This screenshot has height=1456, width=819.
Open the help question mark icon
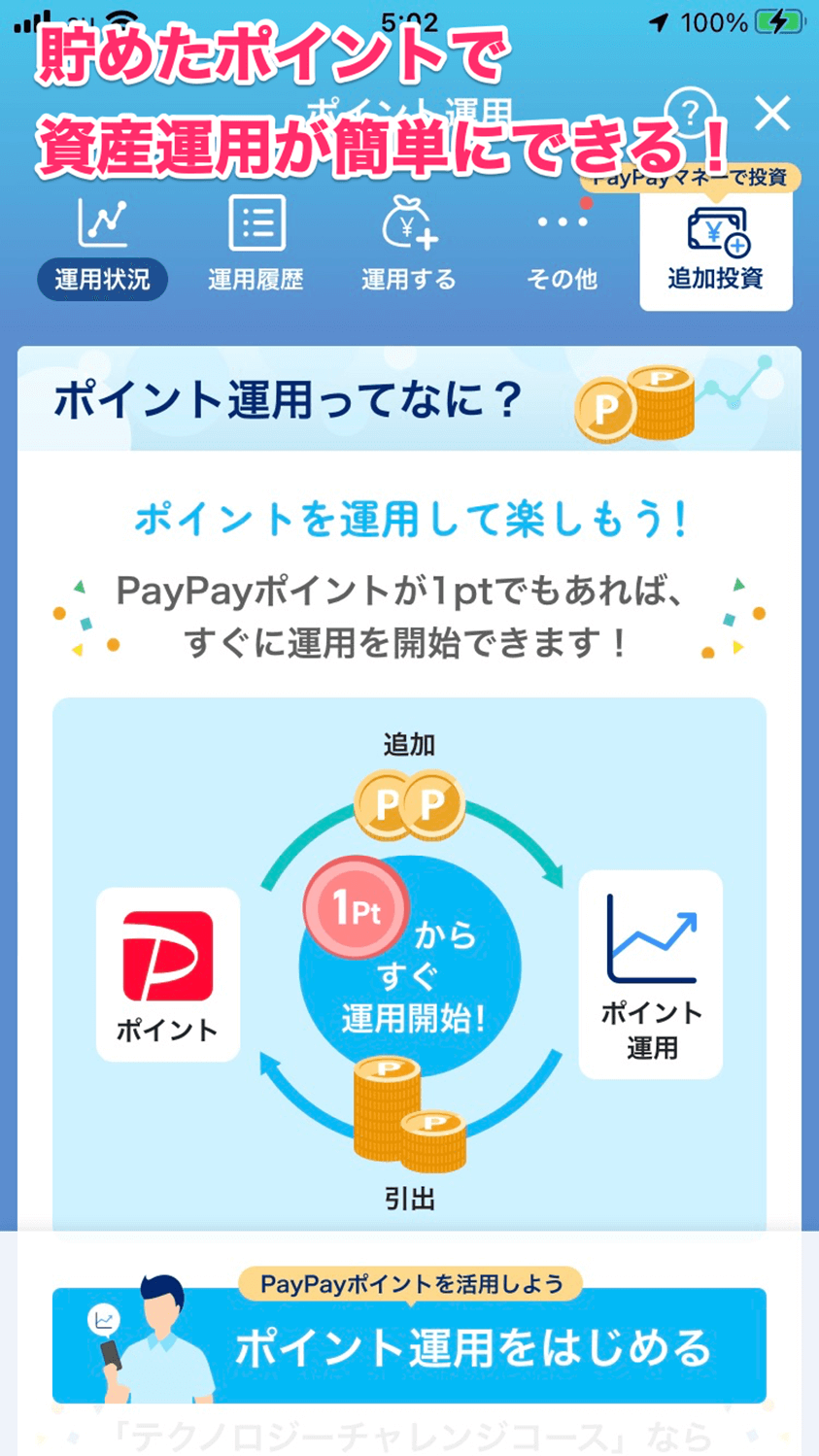point(690,113)
